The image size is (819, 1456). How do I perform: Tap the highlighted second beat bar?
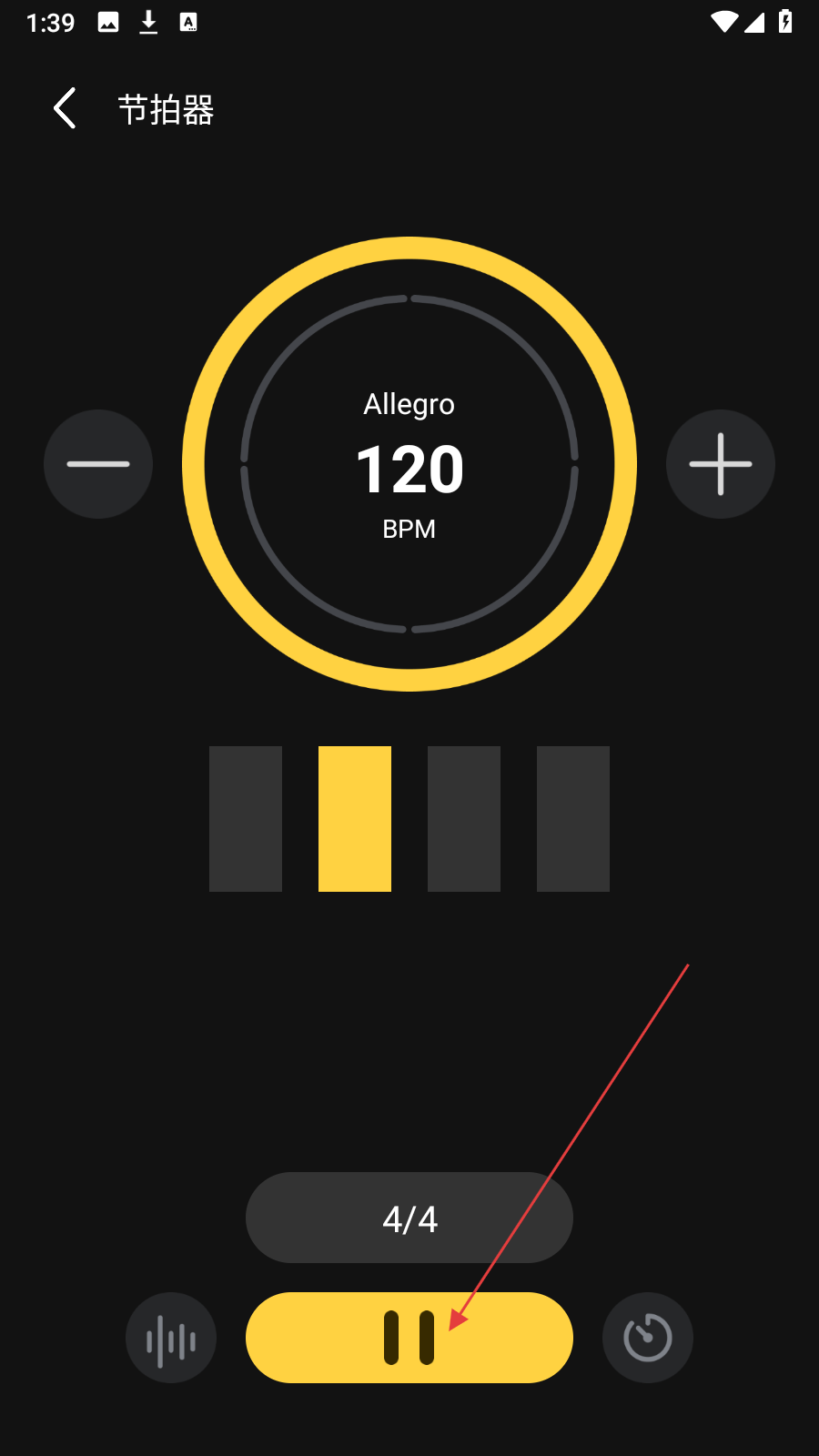point(355,819)
